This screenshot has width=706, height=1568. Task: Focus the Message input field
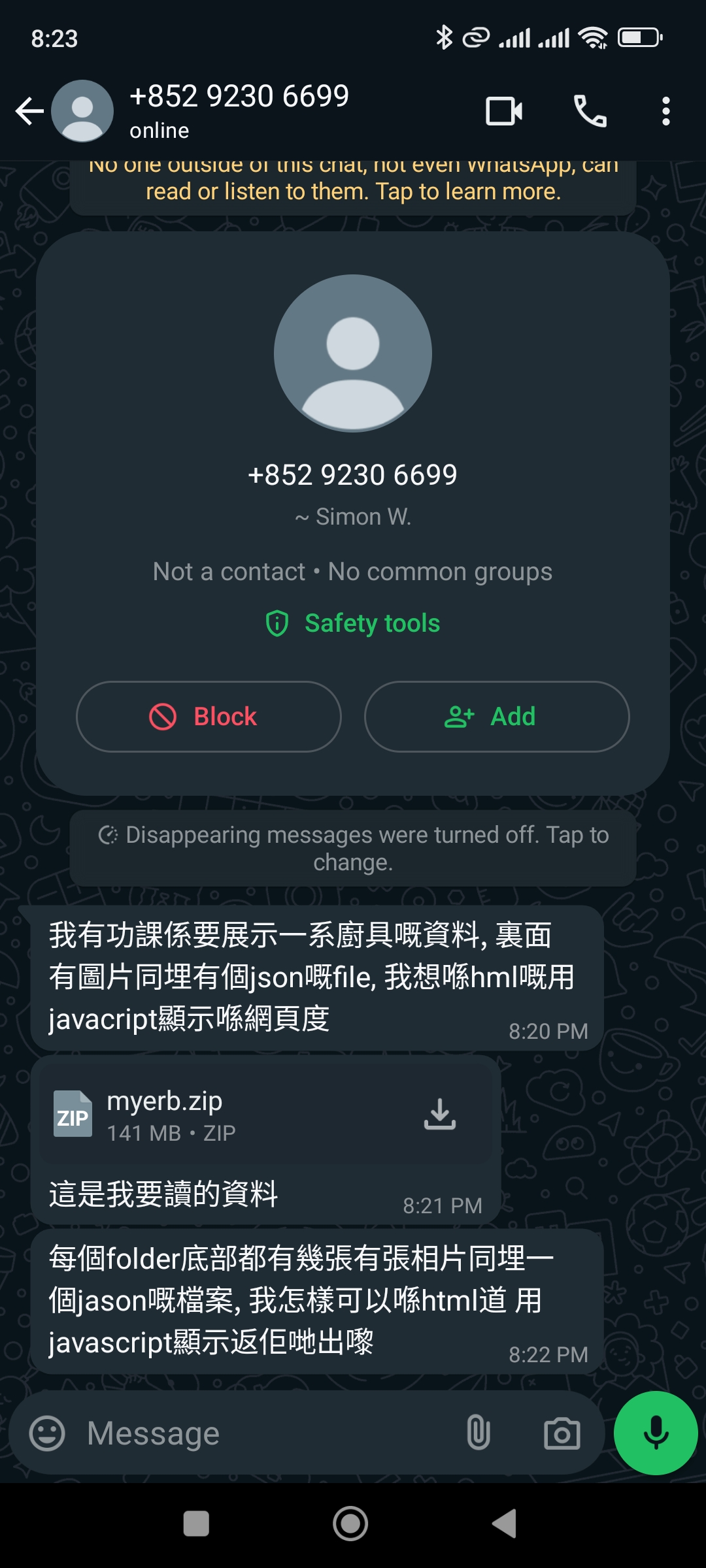tap(261, 1433)
